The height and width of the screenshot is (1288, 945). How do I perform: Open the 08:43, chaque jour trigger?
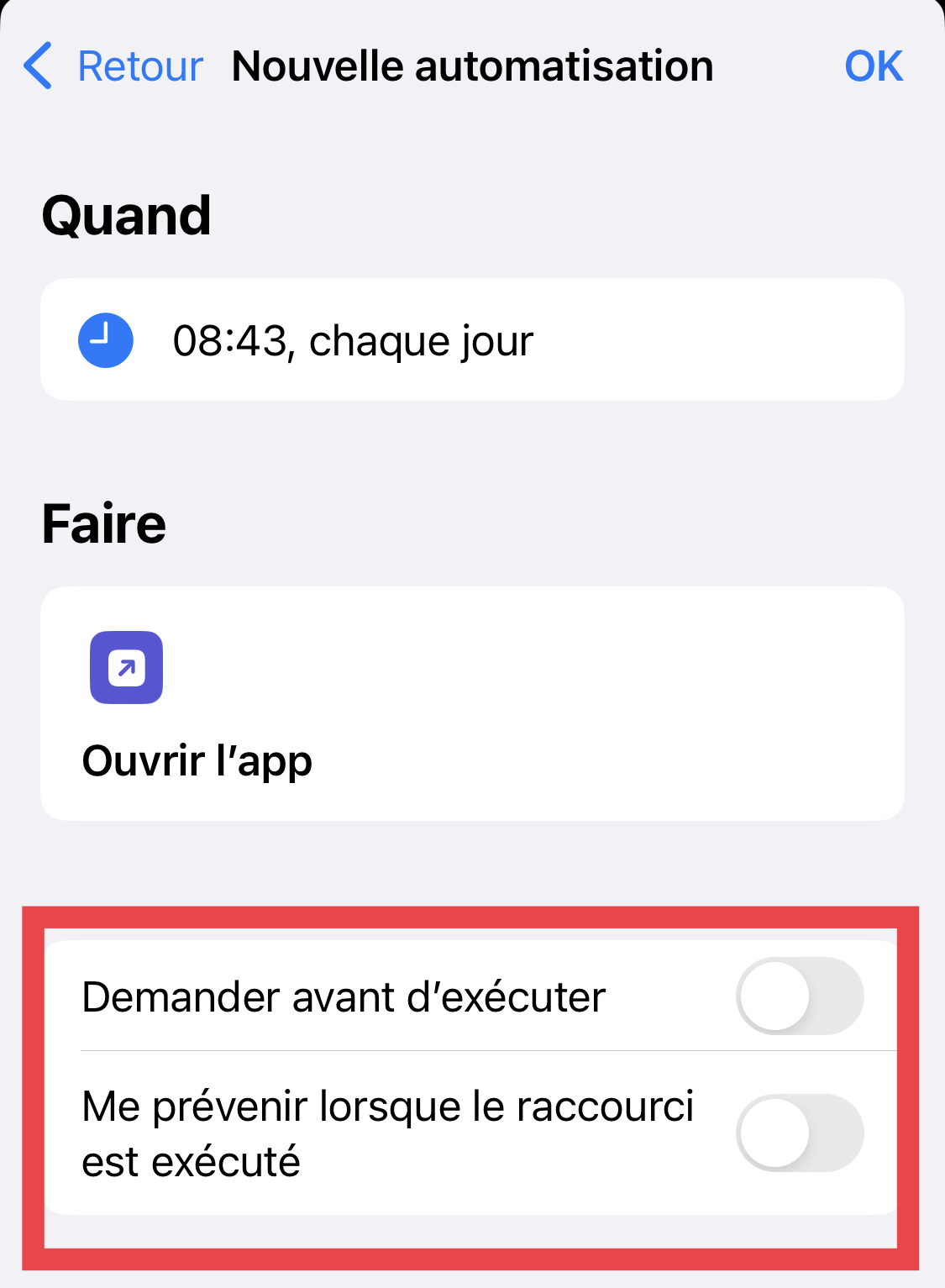472,340
